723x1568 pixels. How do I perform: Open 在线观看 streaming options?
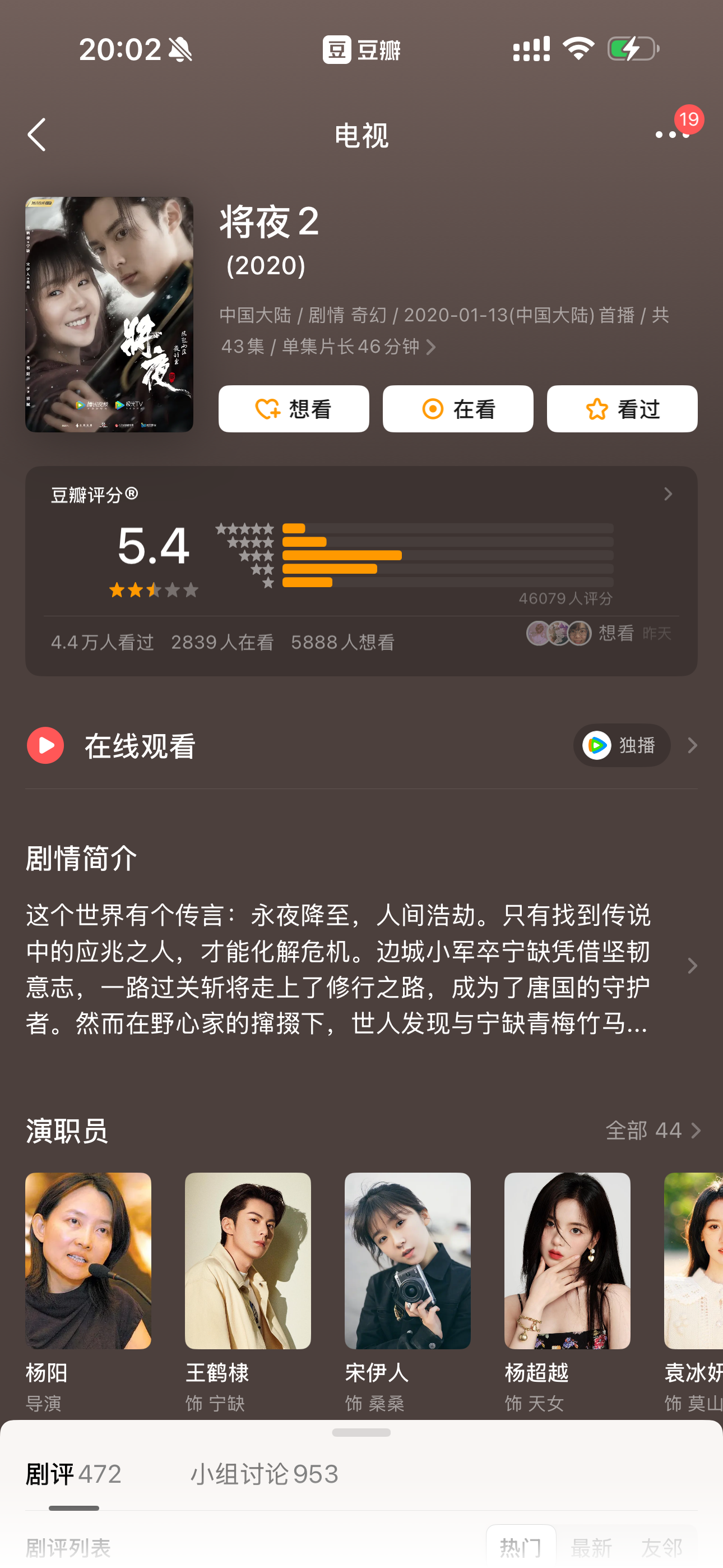pyautogui.click(x=361, y=745)
